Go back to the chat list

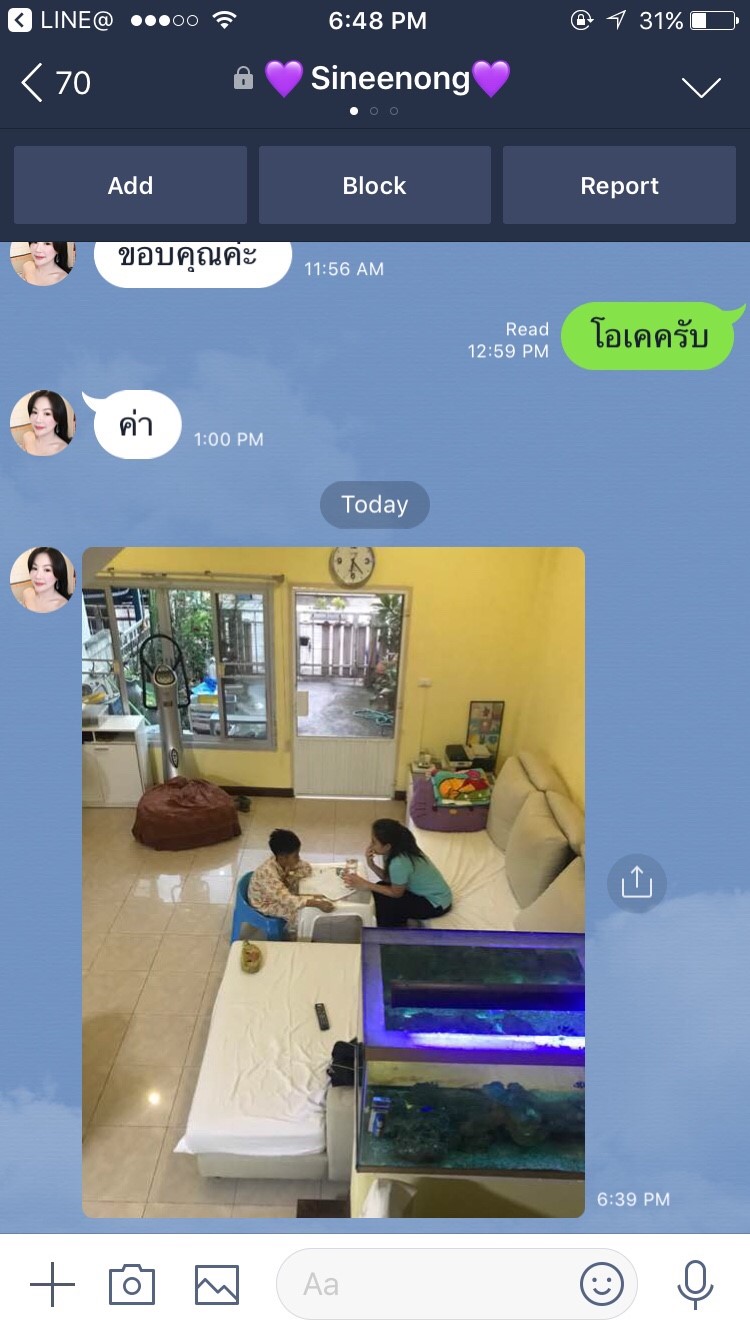click(56, 83)
